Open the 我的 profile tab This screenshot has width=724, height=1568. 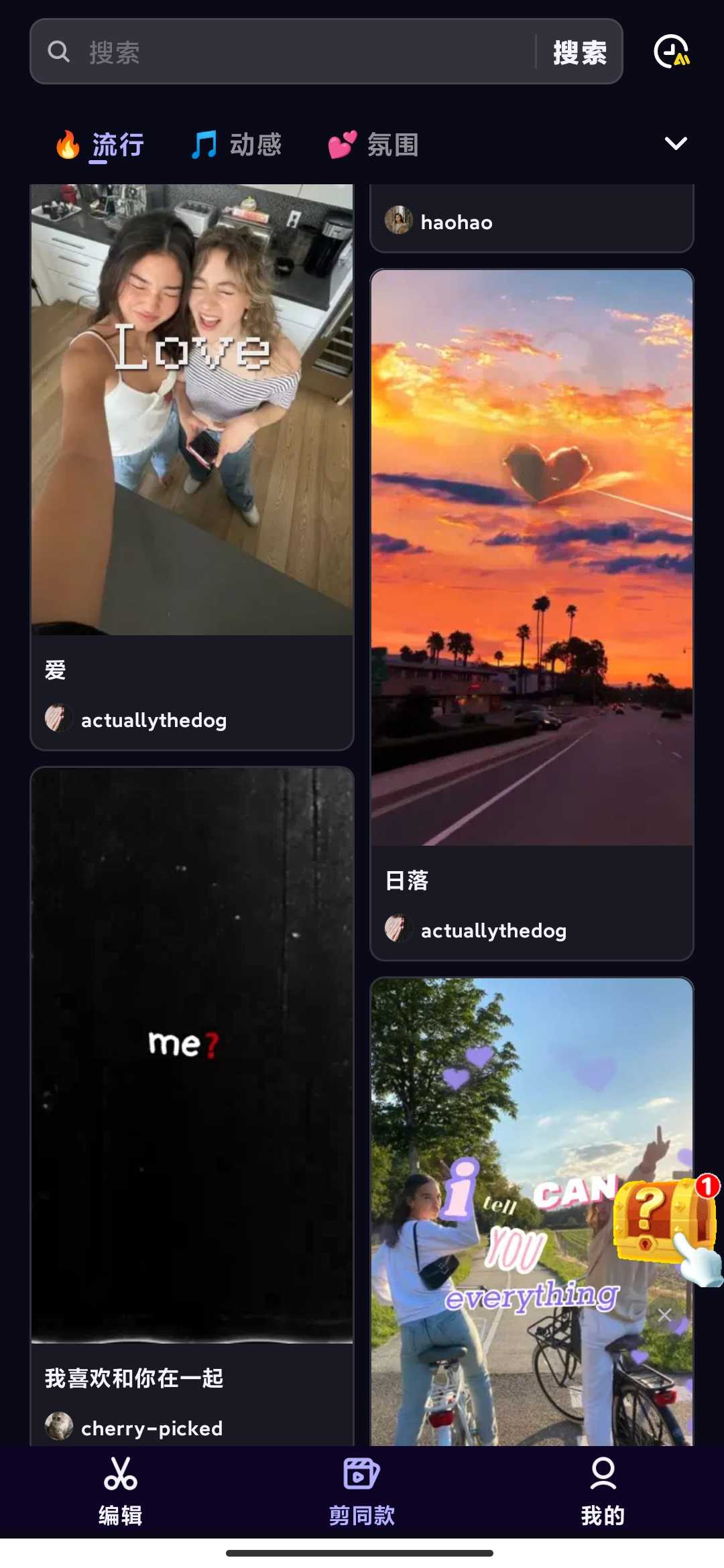click(x=603, y=1492)
